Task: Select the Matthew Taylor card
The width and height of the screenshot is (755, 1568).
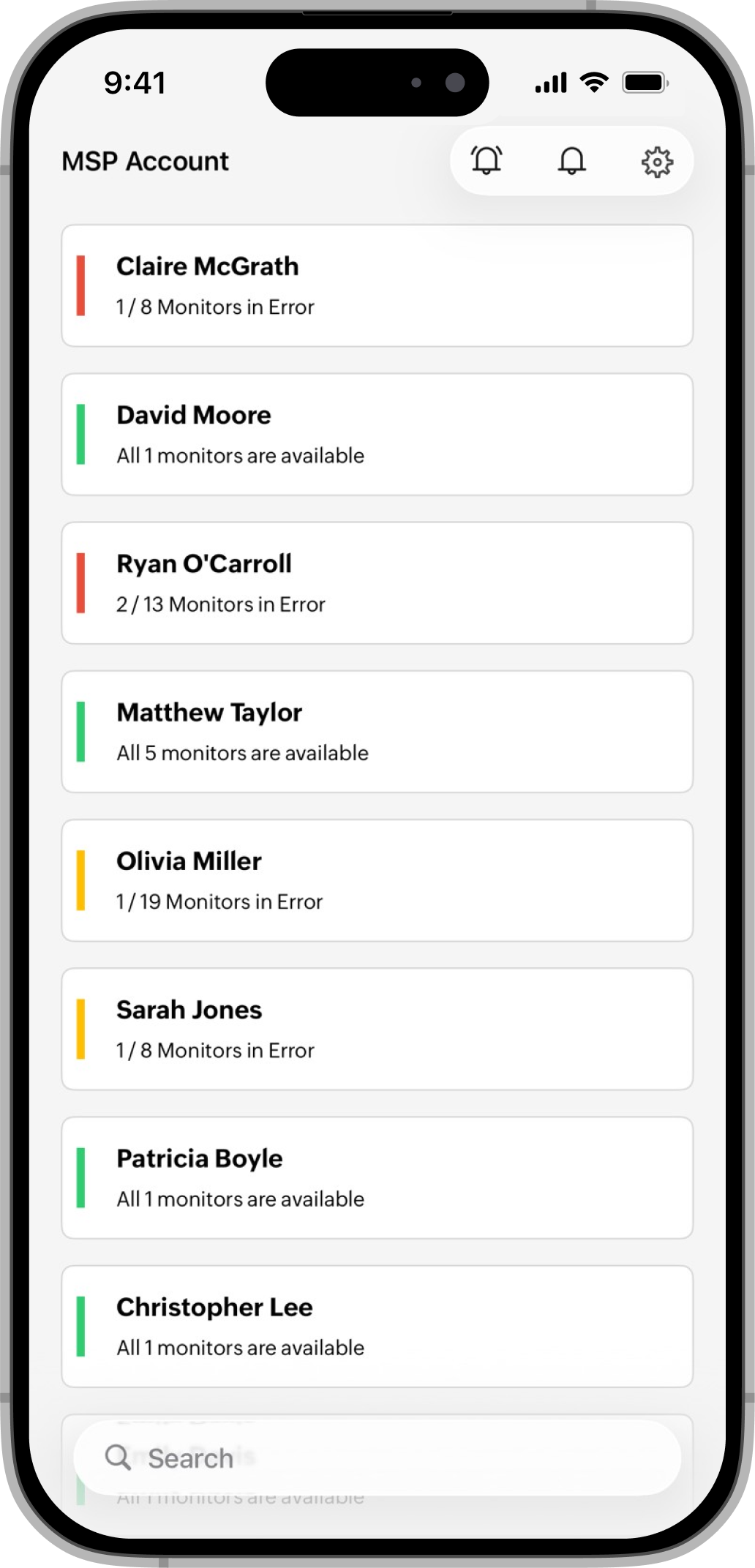Action: pyautogui.click(x=377, y=731)
